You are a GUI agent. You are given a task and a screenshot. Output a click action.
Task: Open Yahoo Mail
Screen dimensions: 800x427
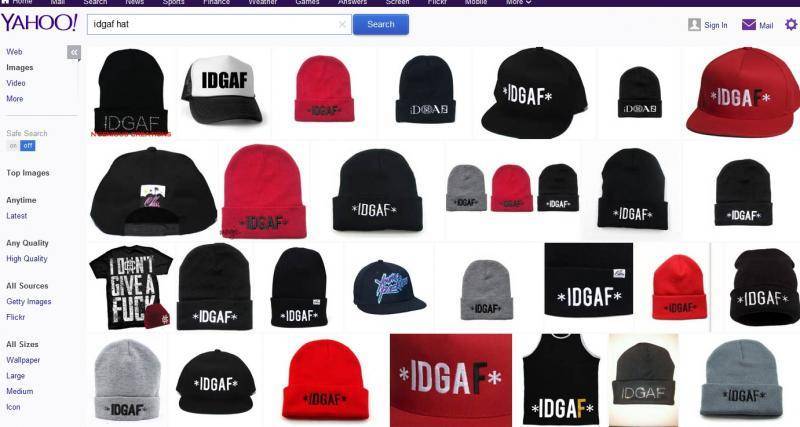(x=758, y=25)
